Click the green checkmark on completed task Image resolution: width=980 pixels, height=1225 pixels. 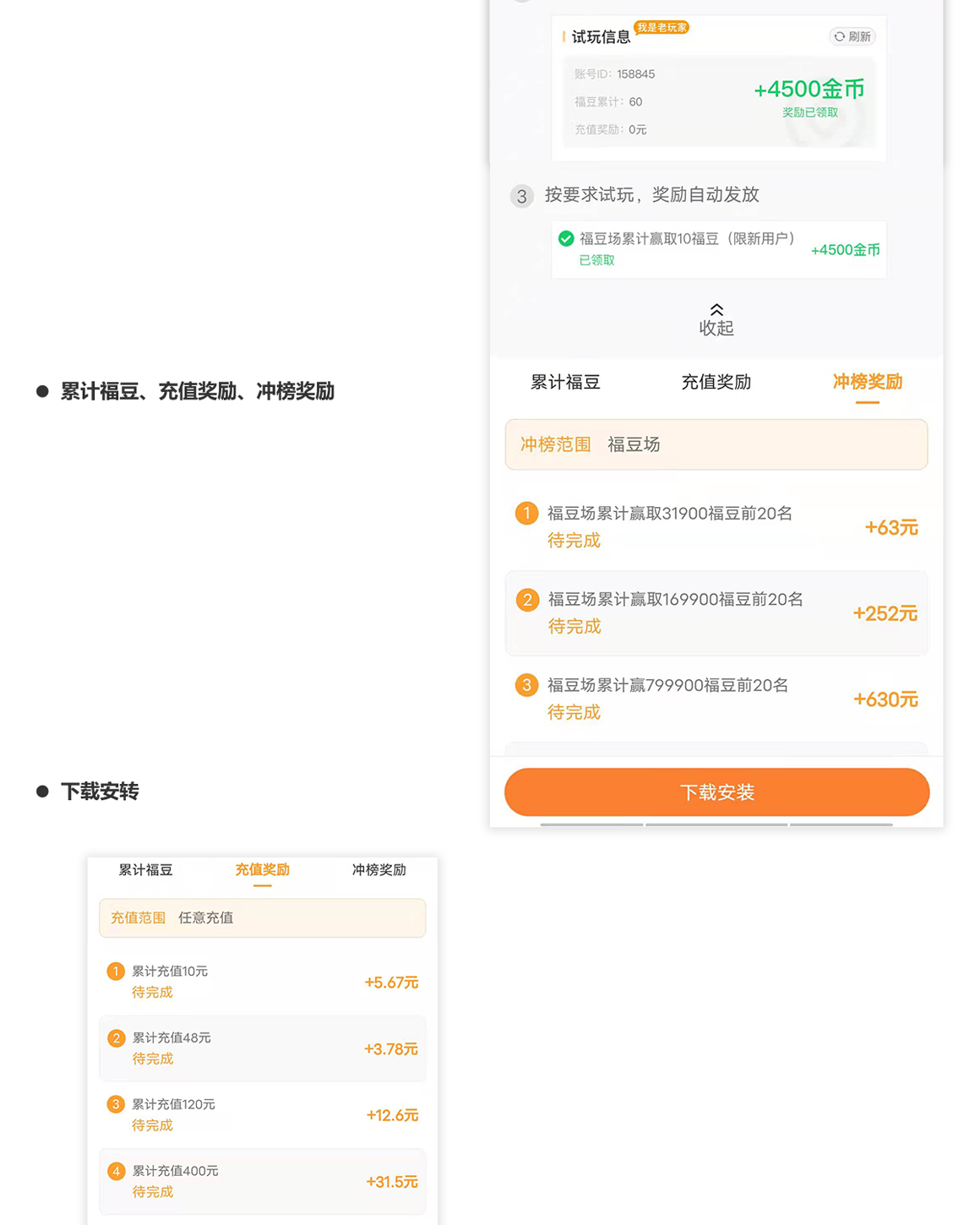tap(564, 239)
